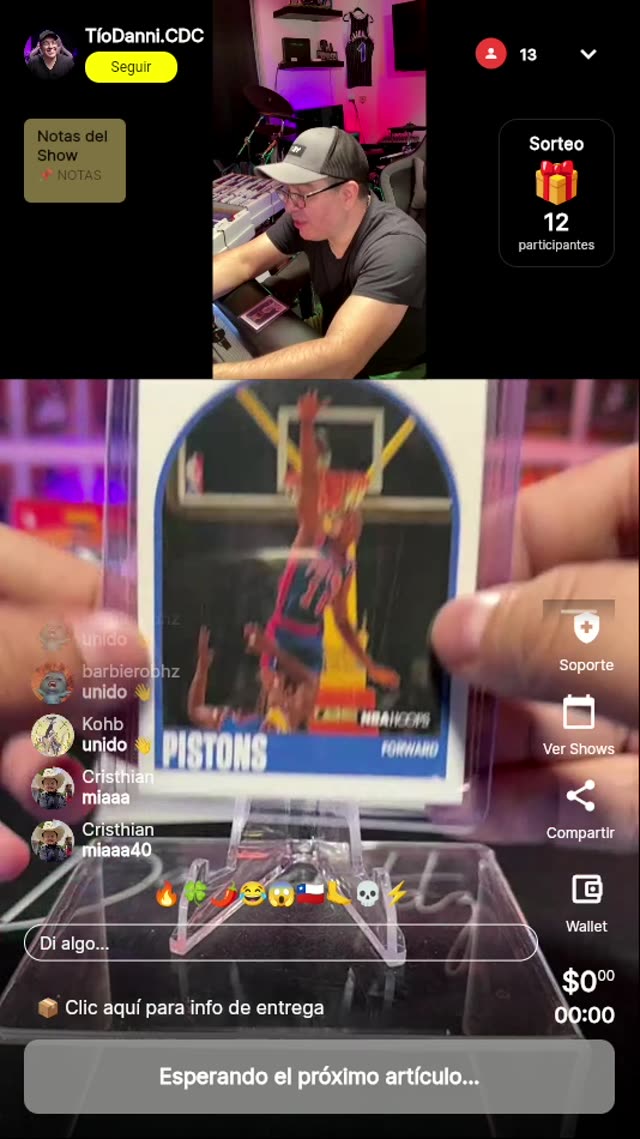The image size is (640, 1139).
Task: Open Kohb's profile from chat
Action: click(52, 734)
